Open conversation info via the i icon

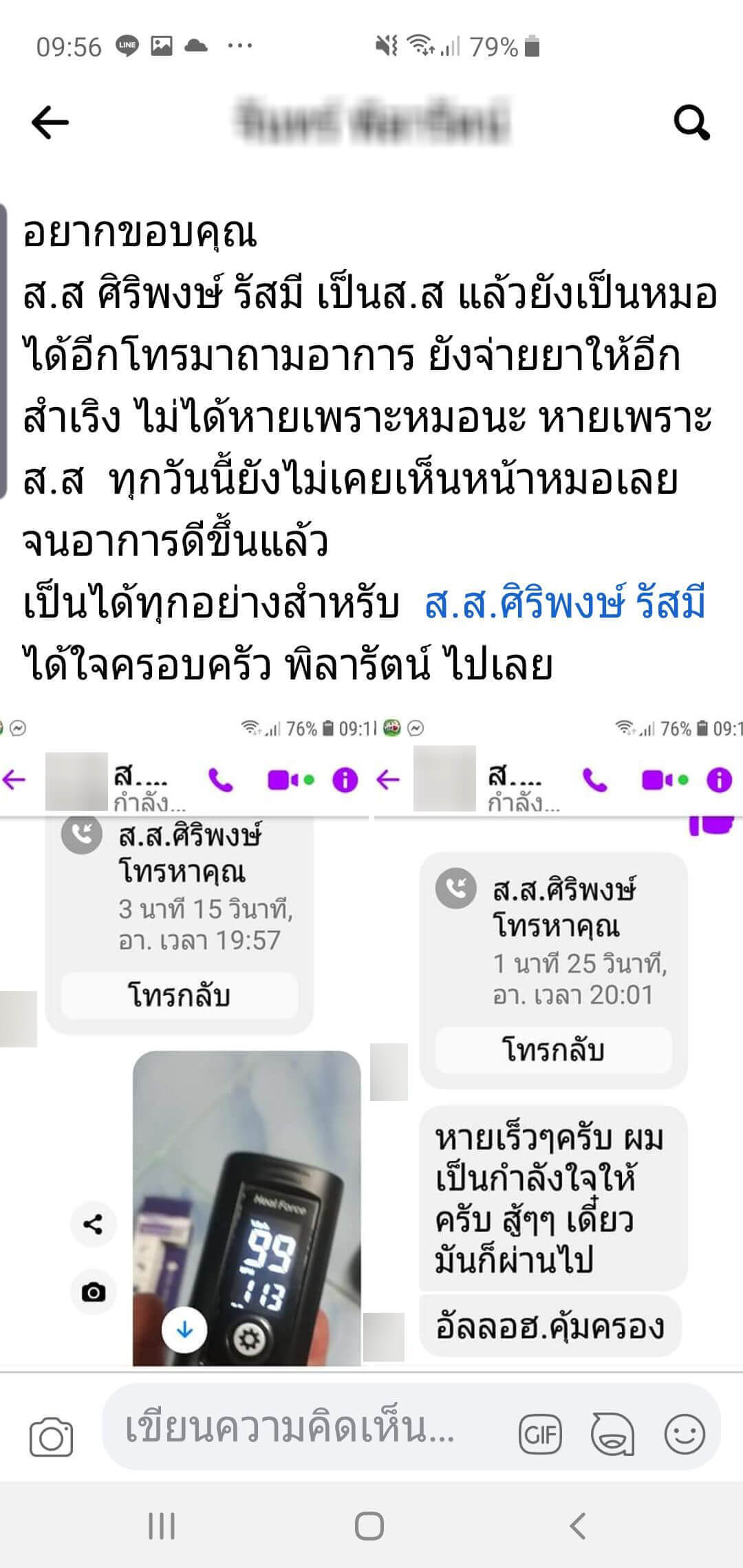click(345, 779)
